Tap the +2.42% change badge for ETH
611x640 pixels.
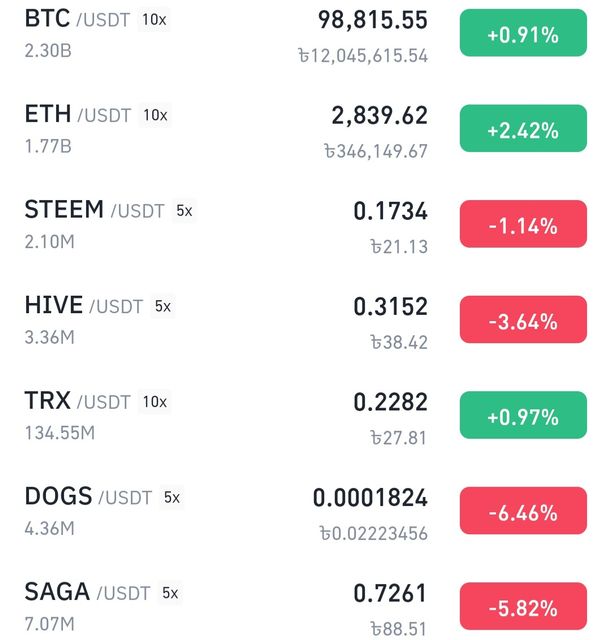point(523,130)
